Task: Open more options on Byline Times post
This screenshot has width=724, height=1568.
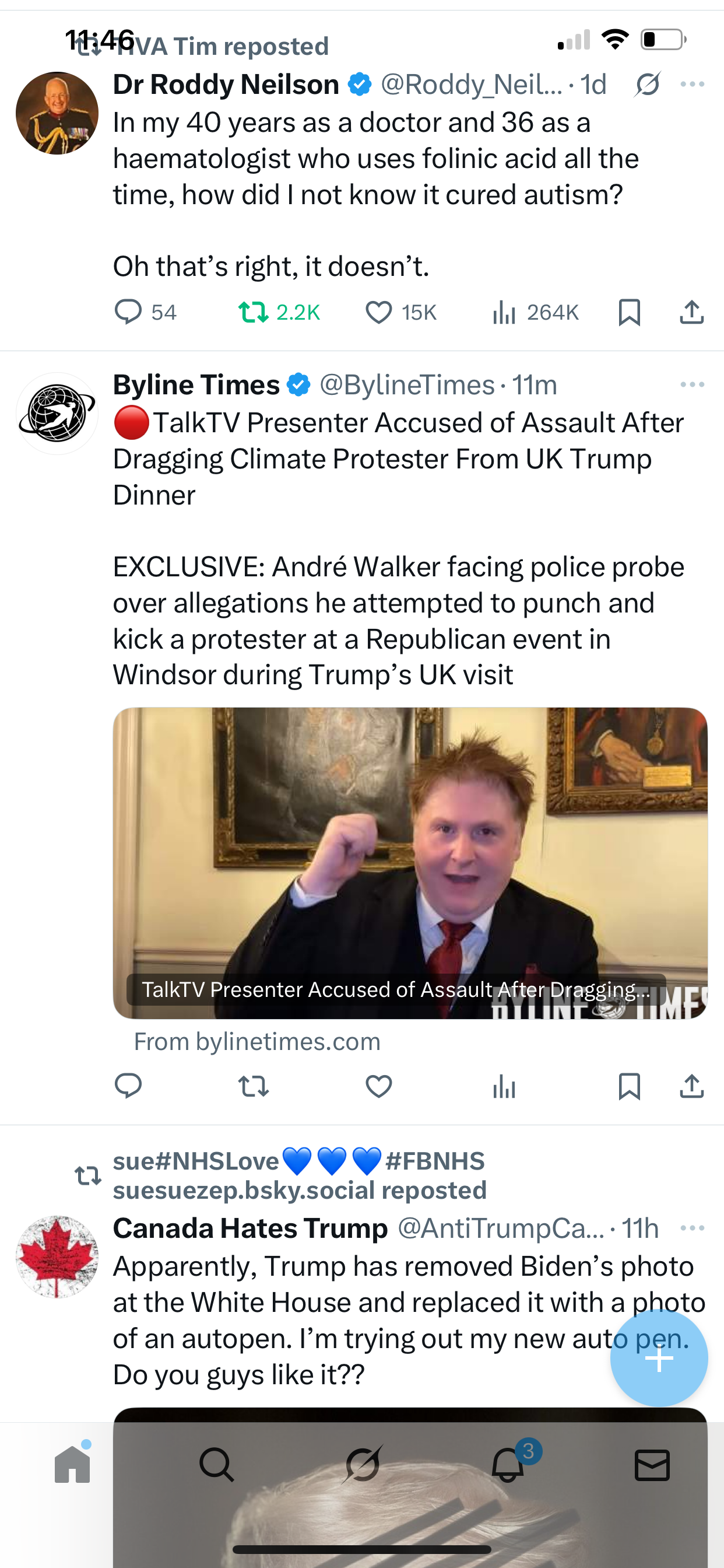Action: [693, 384]
